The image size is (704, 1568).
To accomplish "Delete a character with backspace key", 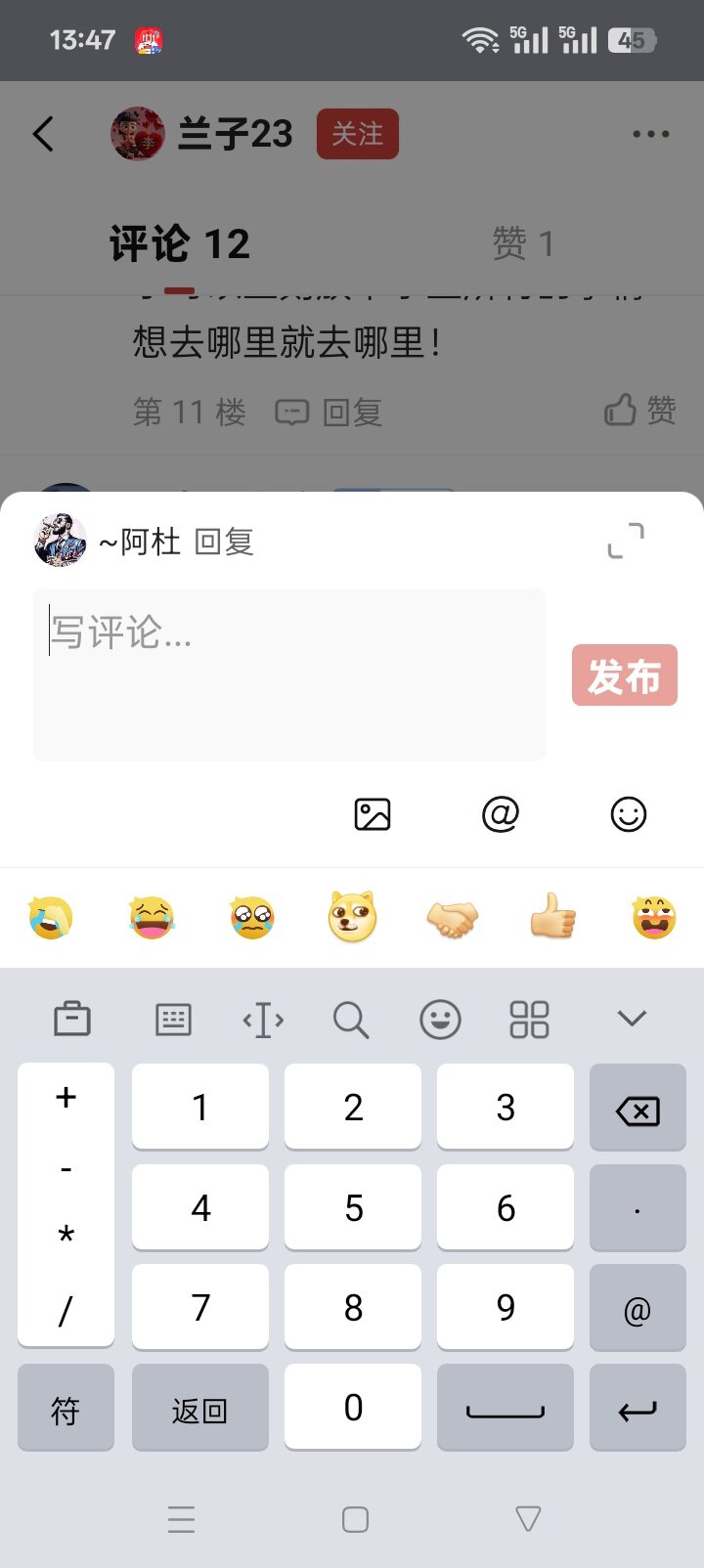I will pos(638,1110).
